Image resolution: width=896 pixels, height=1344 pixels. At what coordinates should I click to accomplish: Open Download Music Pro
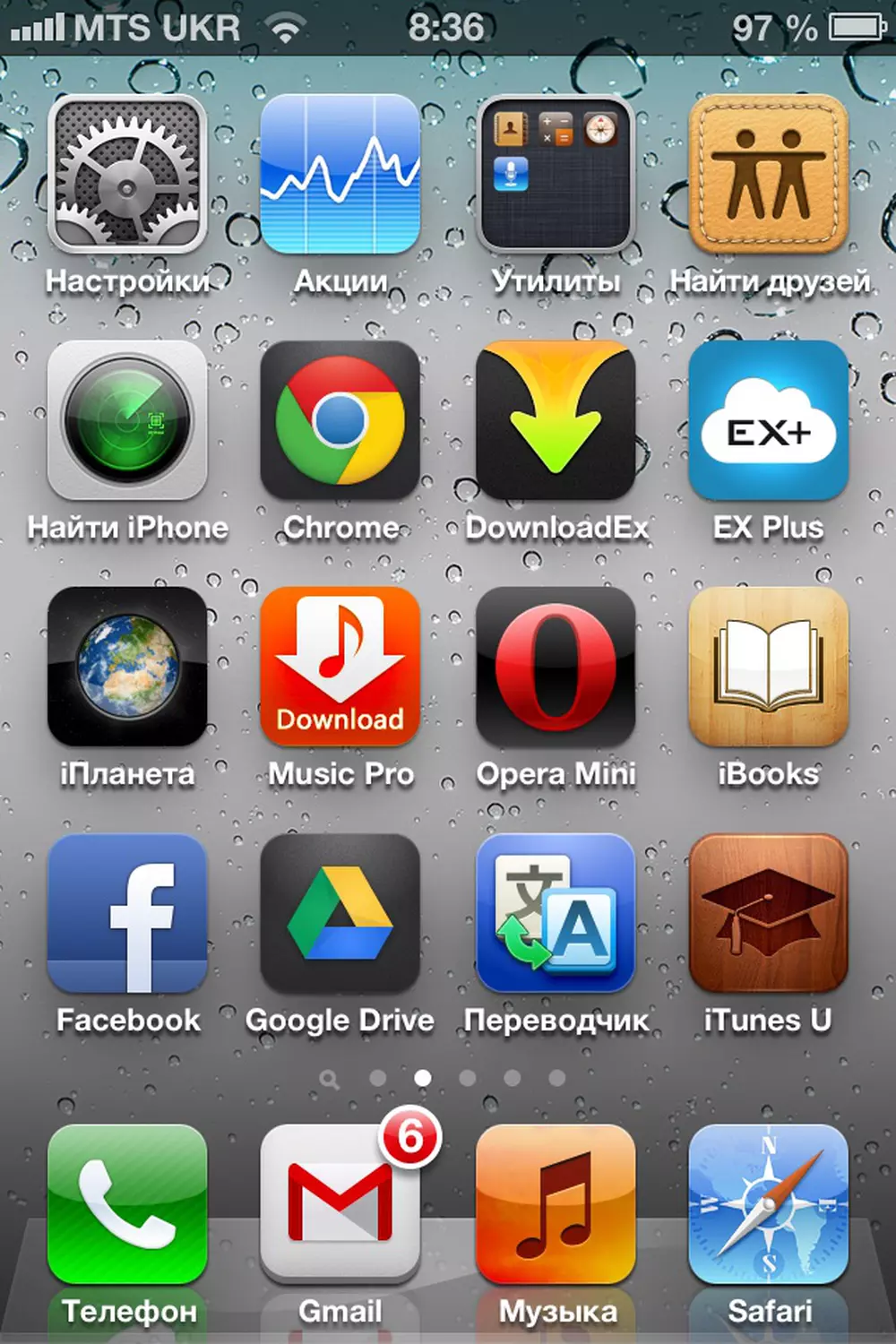(x=340, y=668)
